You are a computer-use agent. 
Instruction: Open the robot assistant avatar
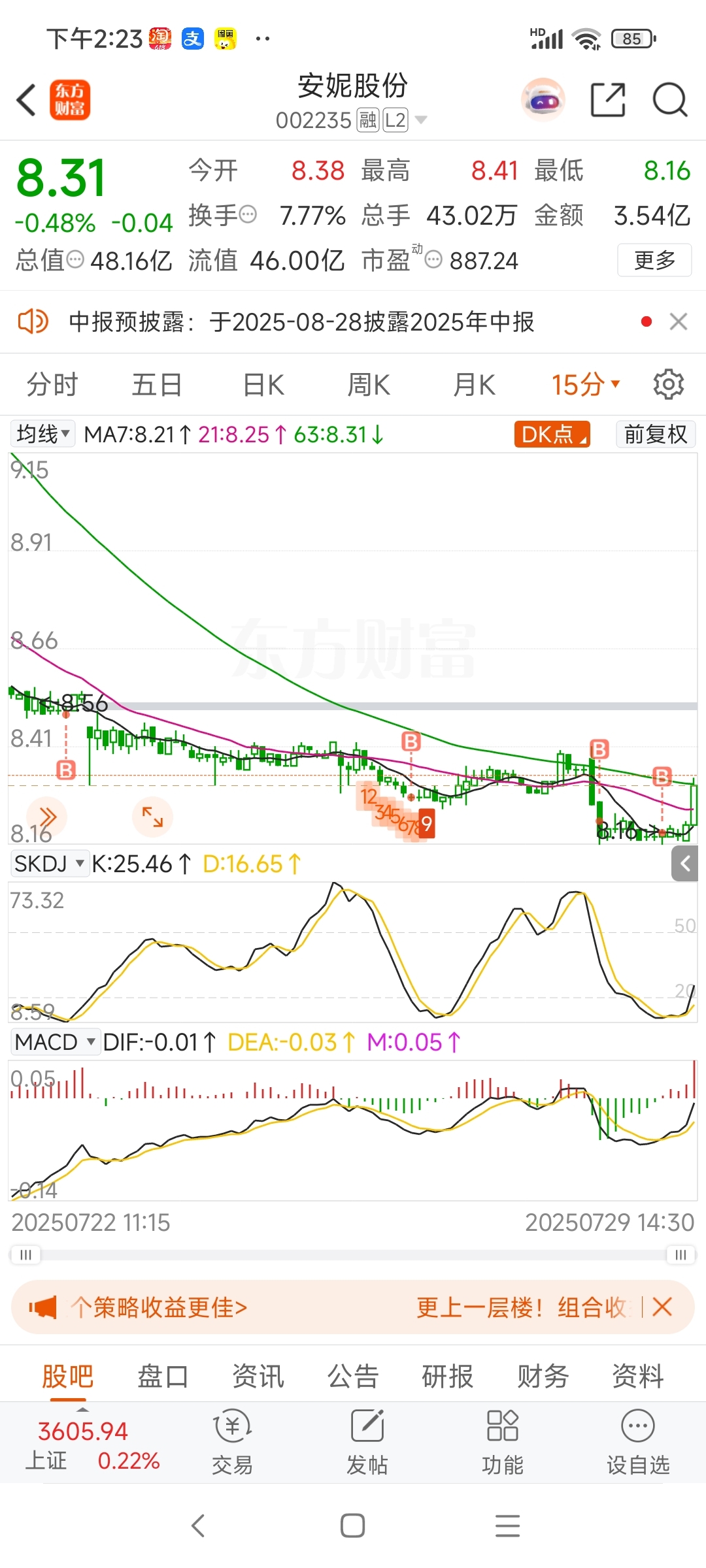[x=543, y=100]
